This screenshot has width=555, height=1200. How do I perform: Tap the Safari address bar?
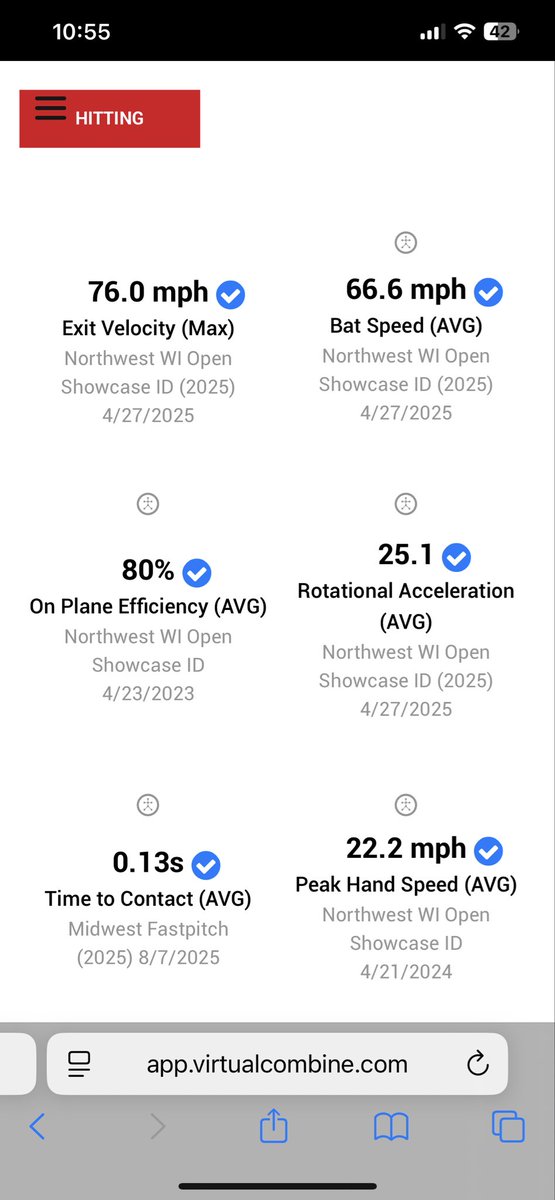click(278, 1064)
